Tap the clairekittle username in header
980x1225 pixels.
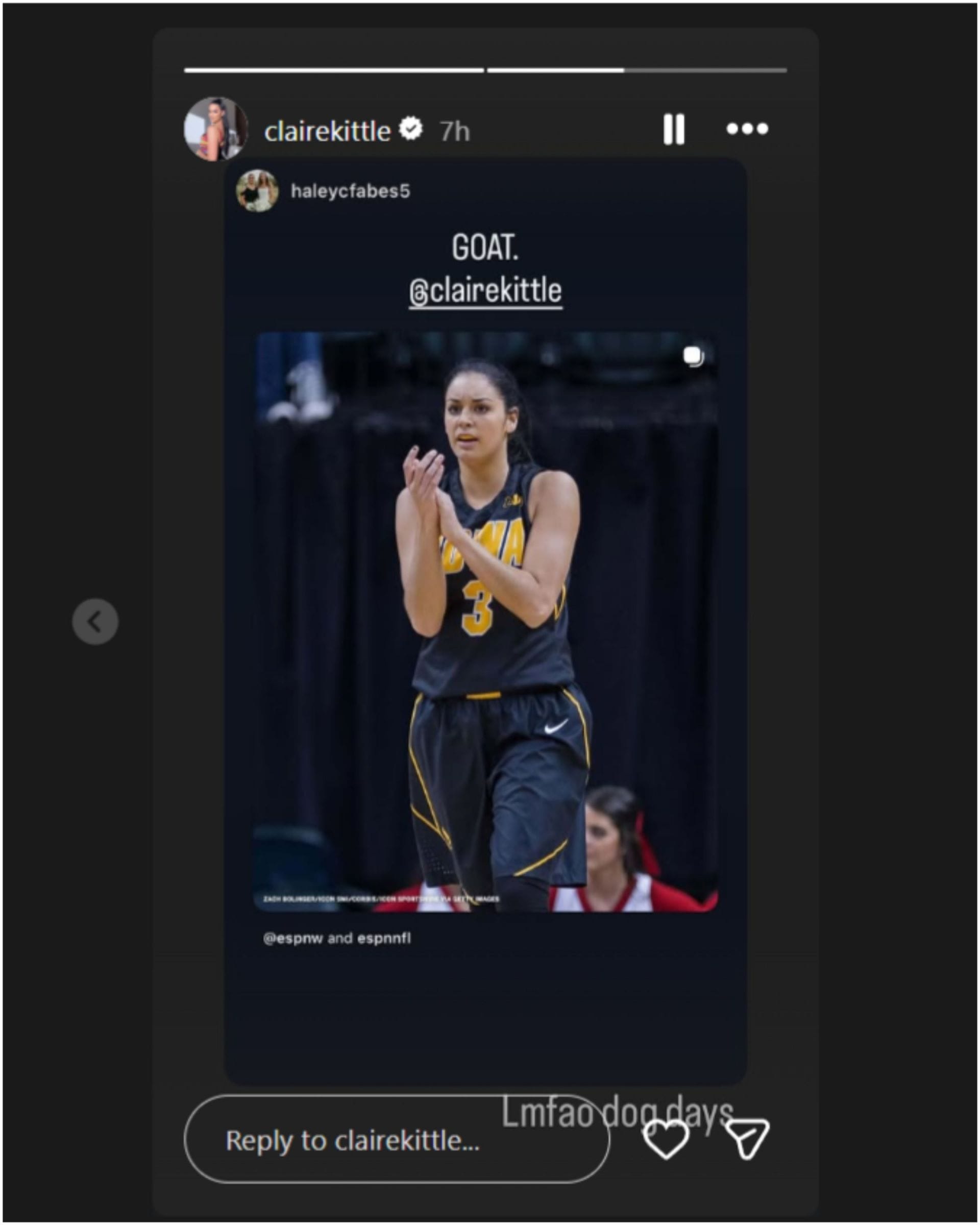coord(327,131)
